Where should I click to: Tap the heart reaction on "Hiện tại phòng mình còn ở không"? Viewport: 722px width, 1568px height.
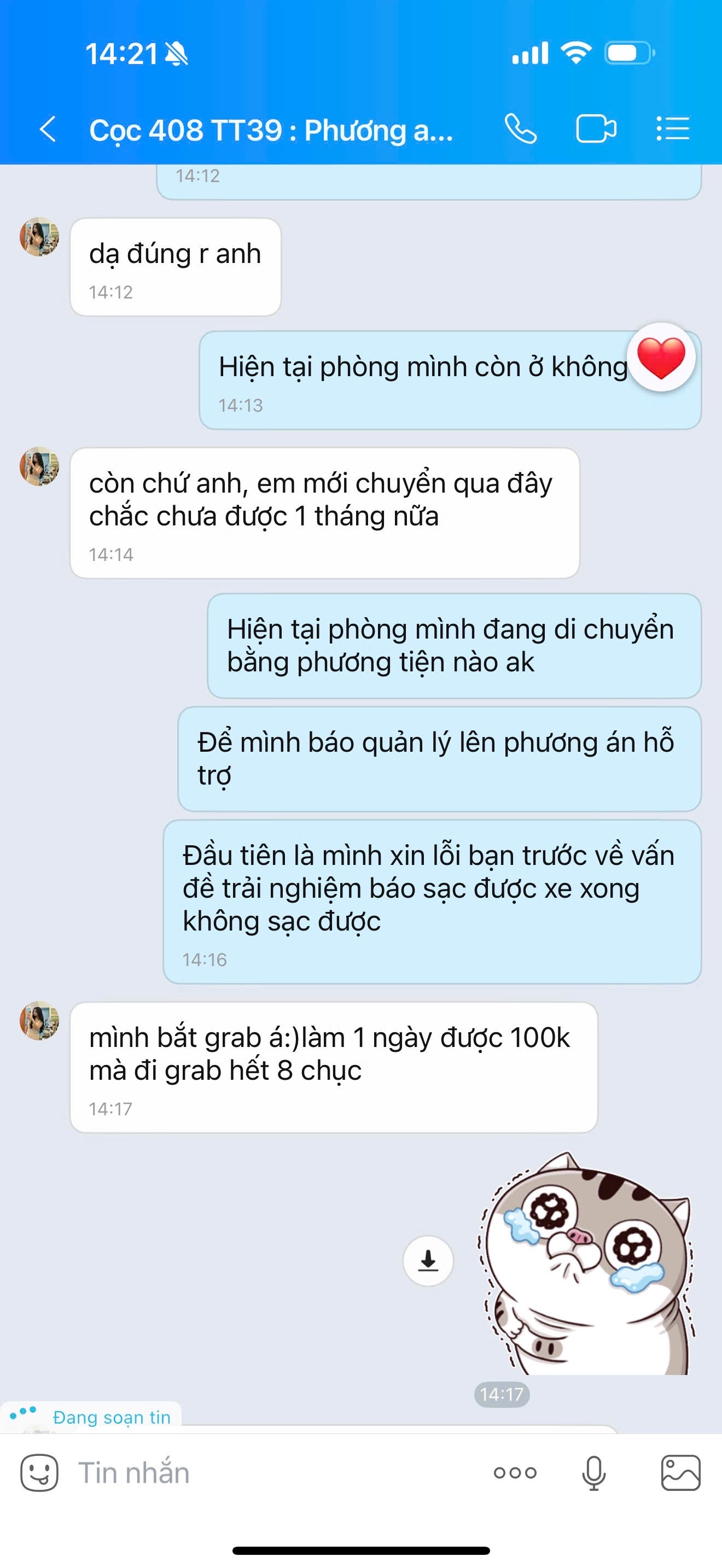661,358
